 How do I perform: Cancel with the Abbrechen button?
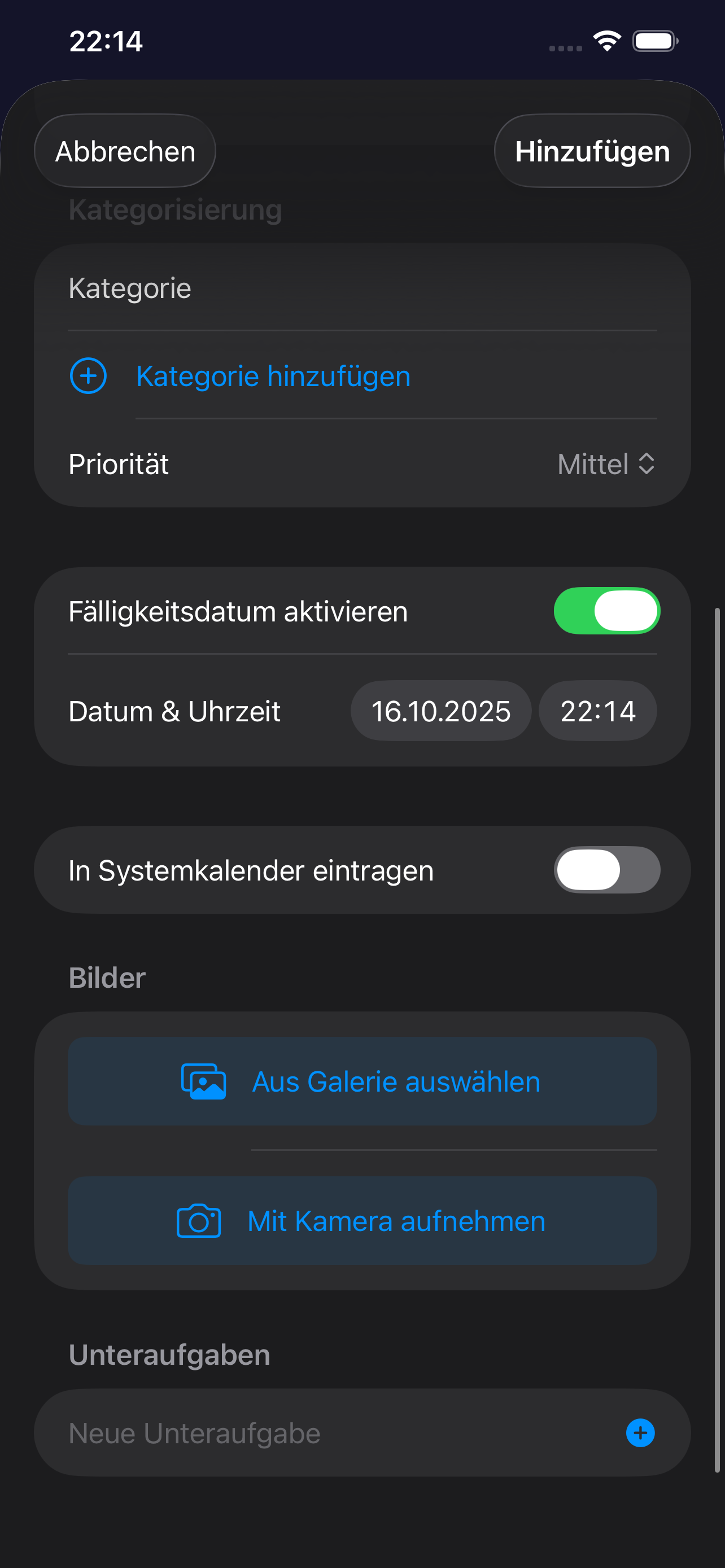click(124, 150)
